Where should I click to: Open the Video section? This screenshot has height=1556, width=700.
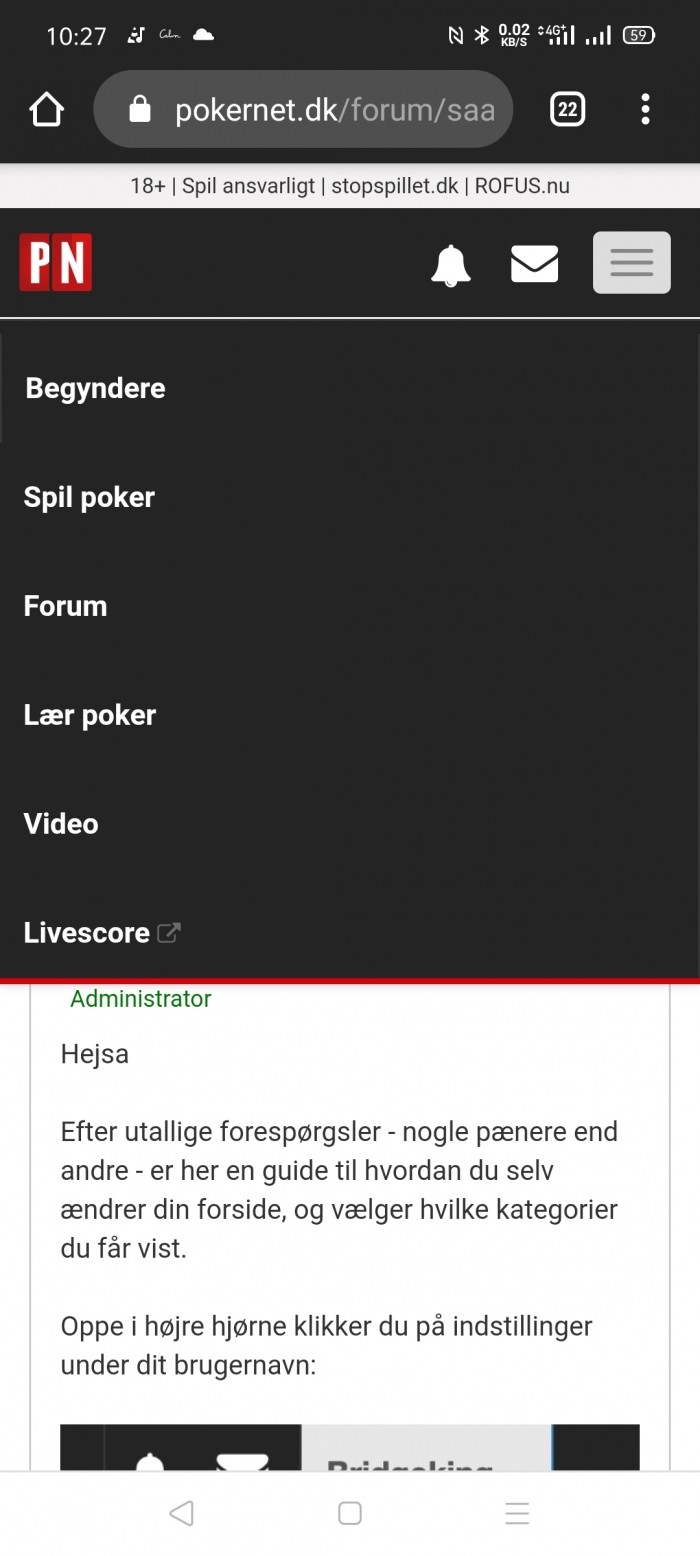61,824
